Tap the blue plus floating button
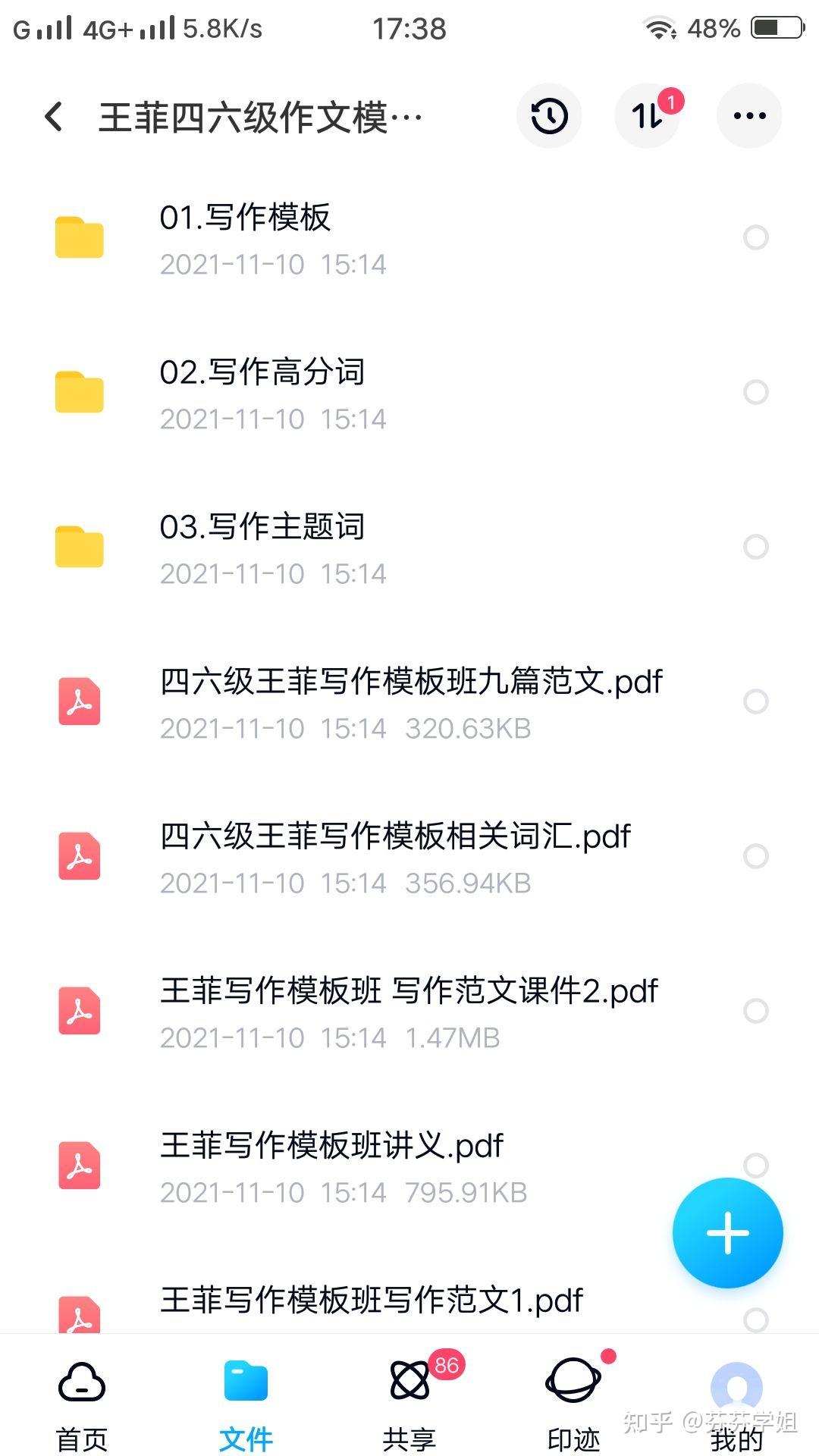 (x=727, y=1232)
